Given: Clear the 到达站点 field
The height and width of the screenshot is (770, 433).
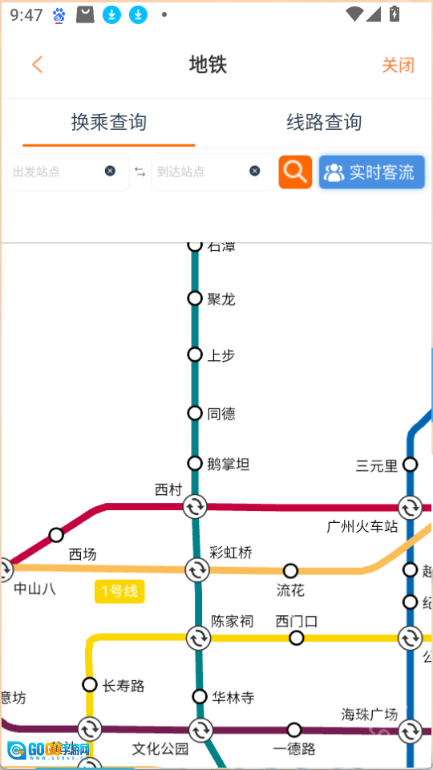Looking at the screenshot, I should tap(254, 171).
